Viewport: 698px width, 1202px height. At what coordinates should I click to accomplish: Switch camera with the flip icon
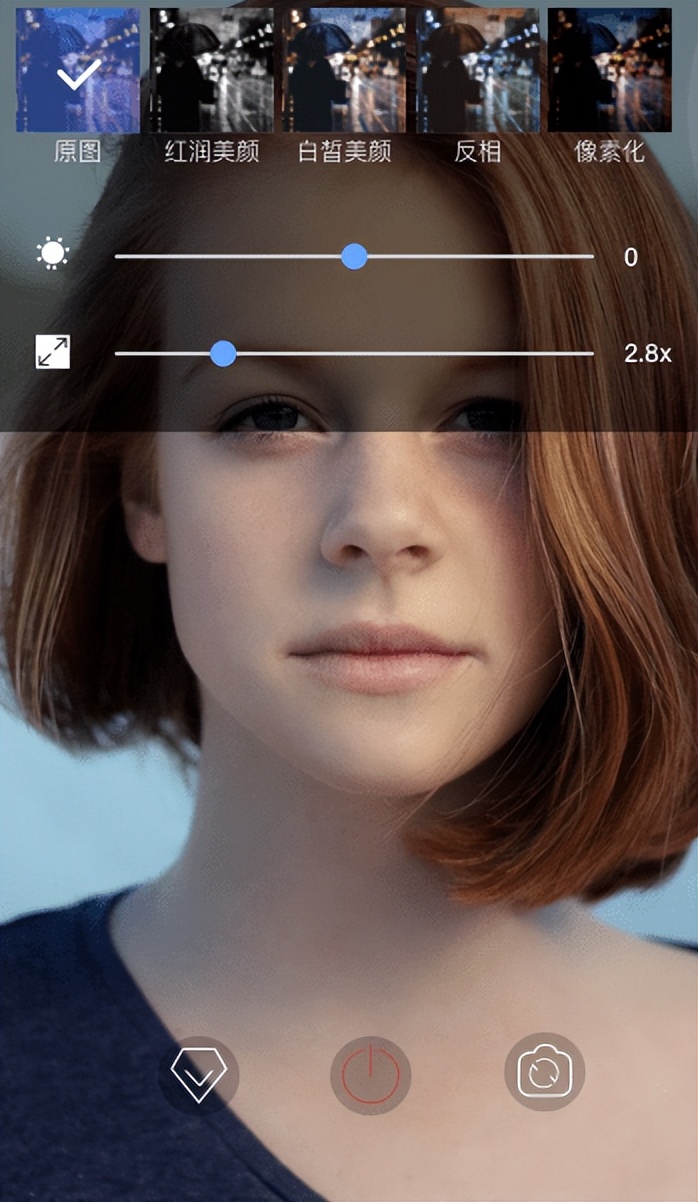544,1073
